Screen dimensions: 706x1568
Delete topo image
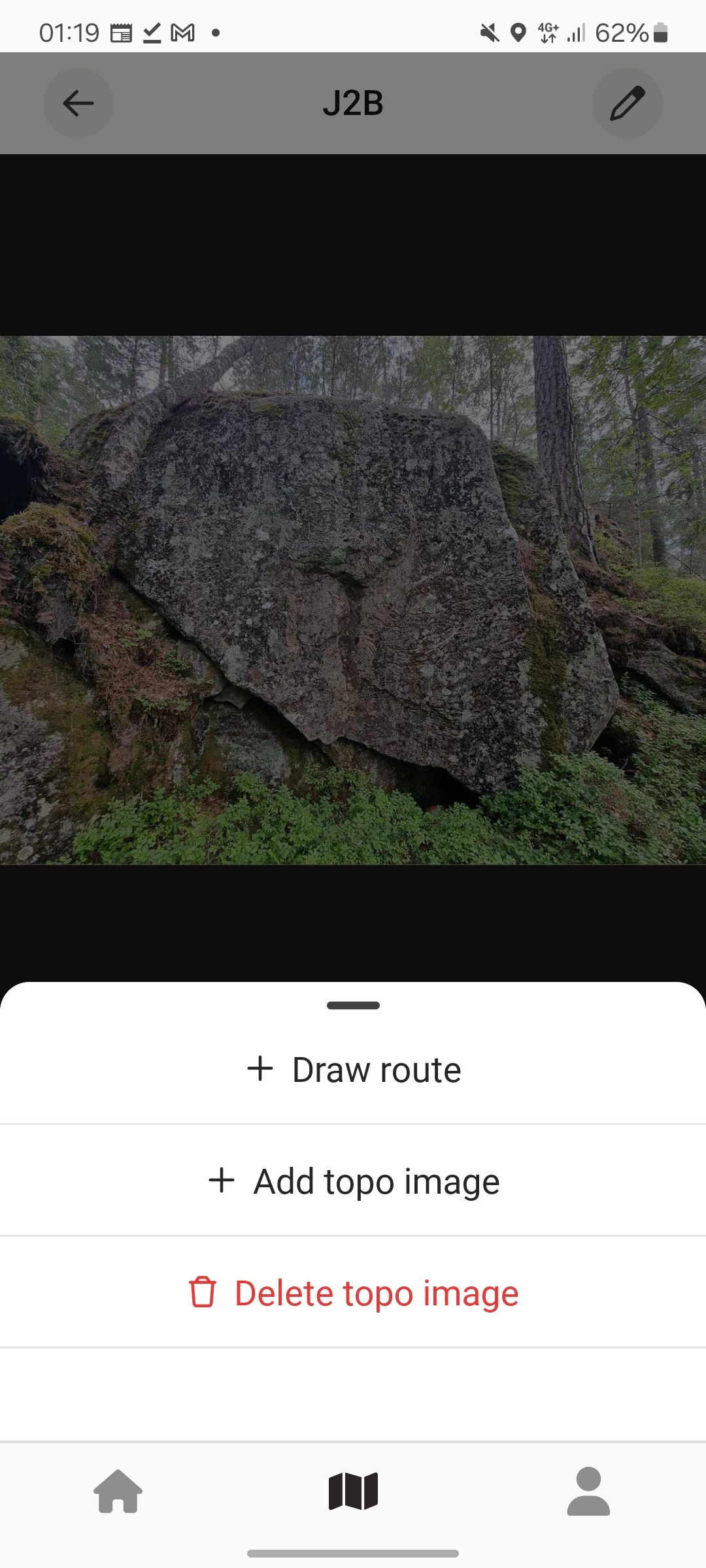(353, 1293)
